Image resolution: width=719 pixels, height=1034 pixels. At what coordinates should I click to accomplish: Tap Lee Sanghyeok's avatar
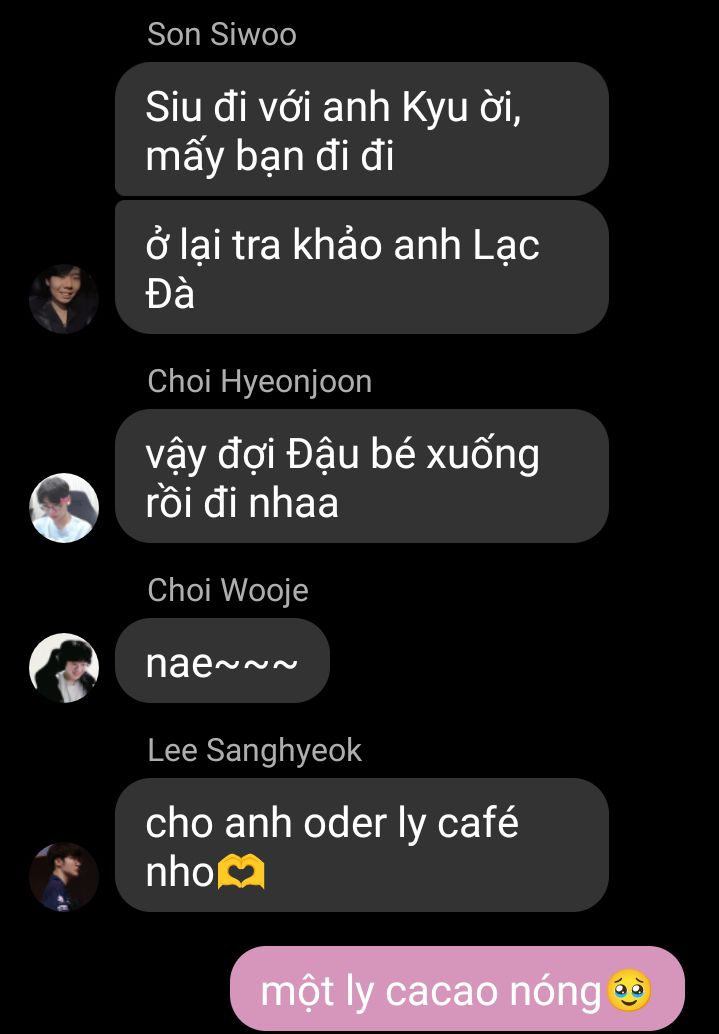pos(63,876)
